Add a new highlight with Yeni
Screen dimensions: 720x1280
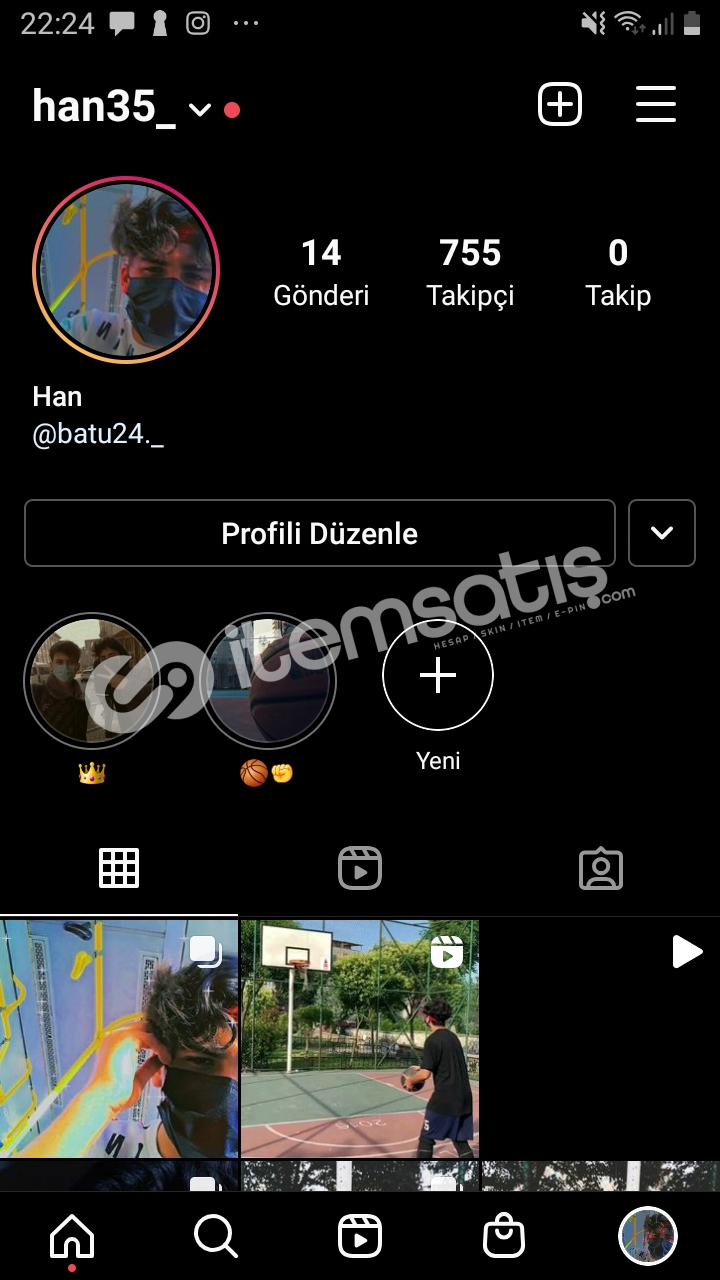pyautogui.click(x=438, y=676)
